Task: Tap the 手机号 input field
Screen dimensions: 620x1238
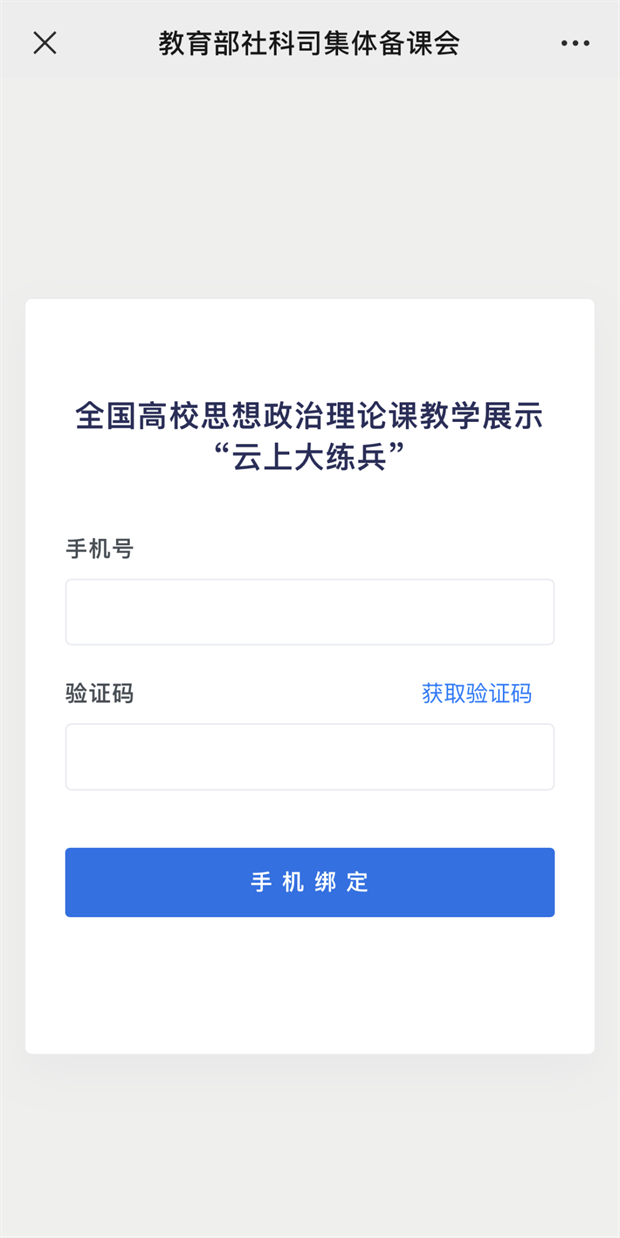Action: click(x=310, y=612)
